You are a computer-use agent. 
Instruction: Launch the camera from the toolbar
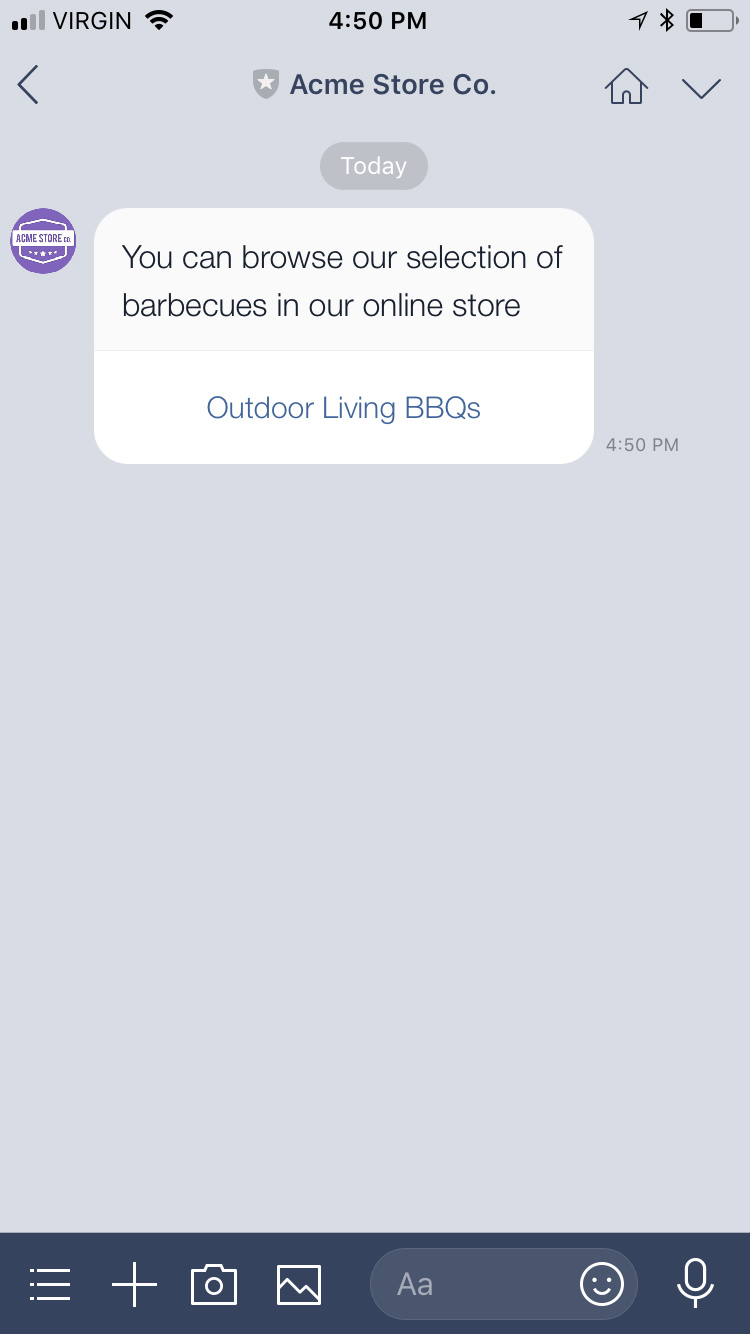tap(214, 1284)
